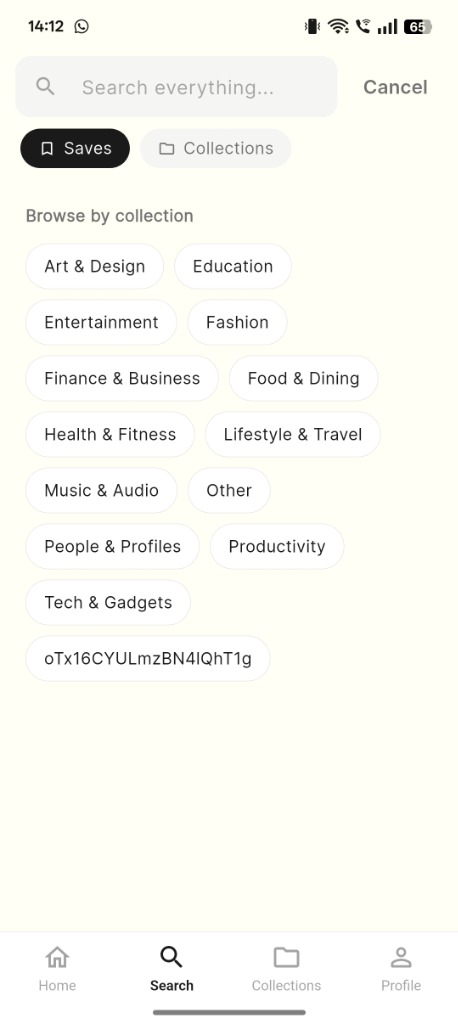The height and width of the screenshot is (1024, 458).
Task: Focus the Search everything field
Action: [x=176, y=87]
